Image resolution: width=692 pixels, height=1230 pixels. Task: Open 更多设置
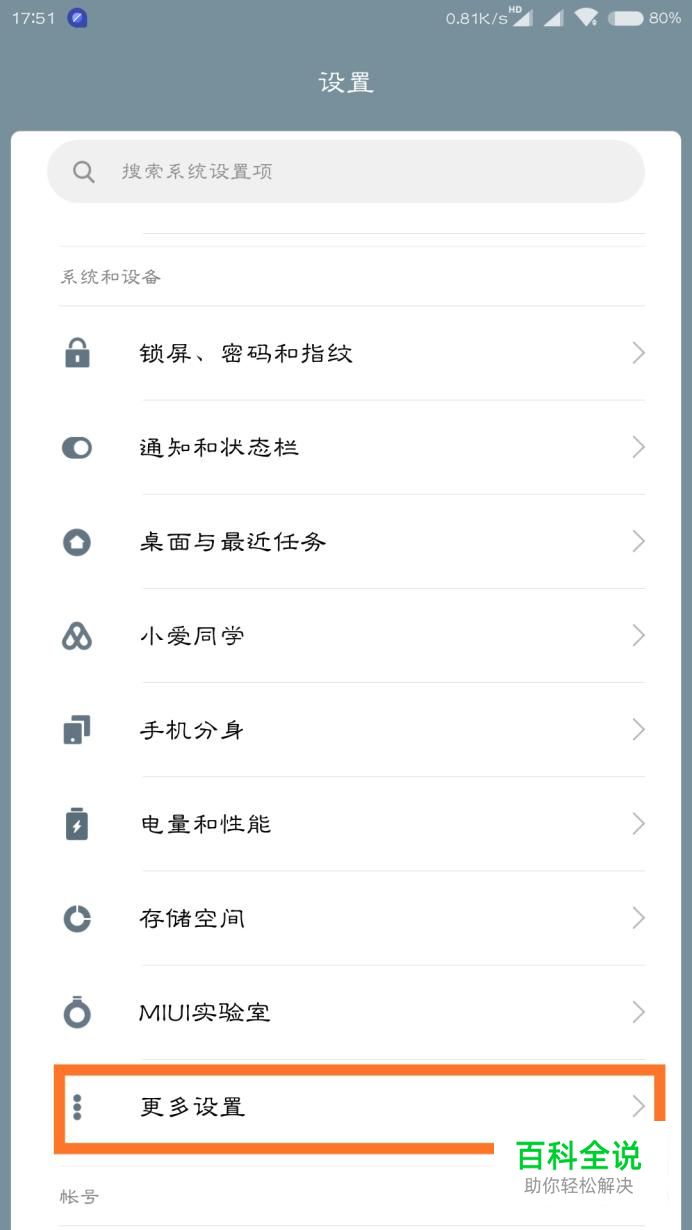pyautogui.click(x=346, y=1106)
